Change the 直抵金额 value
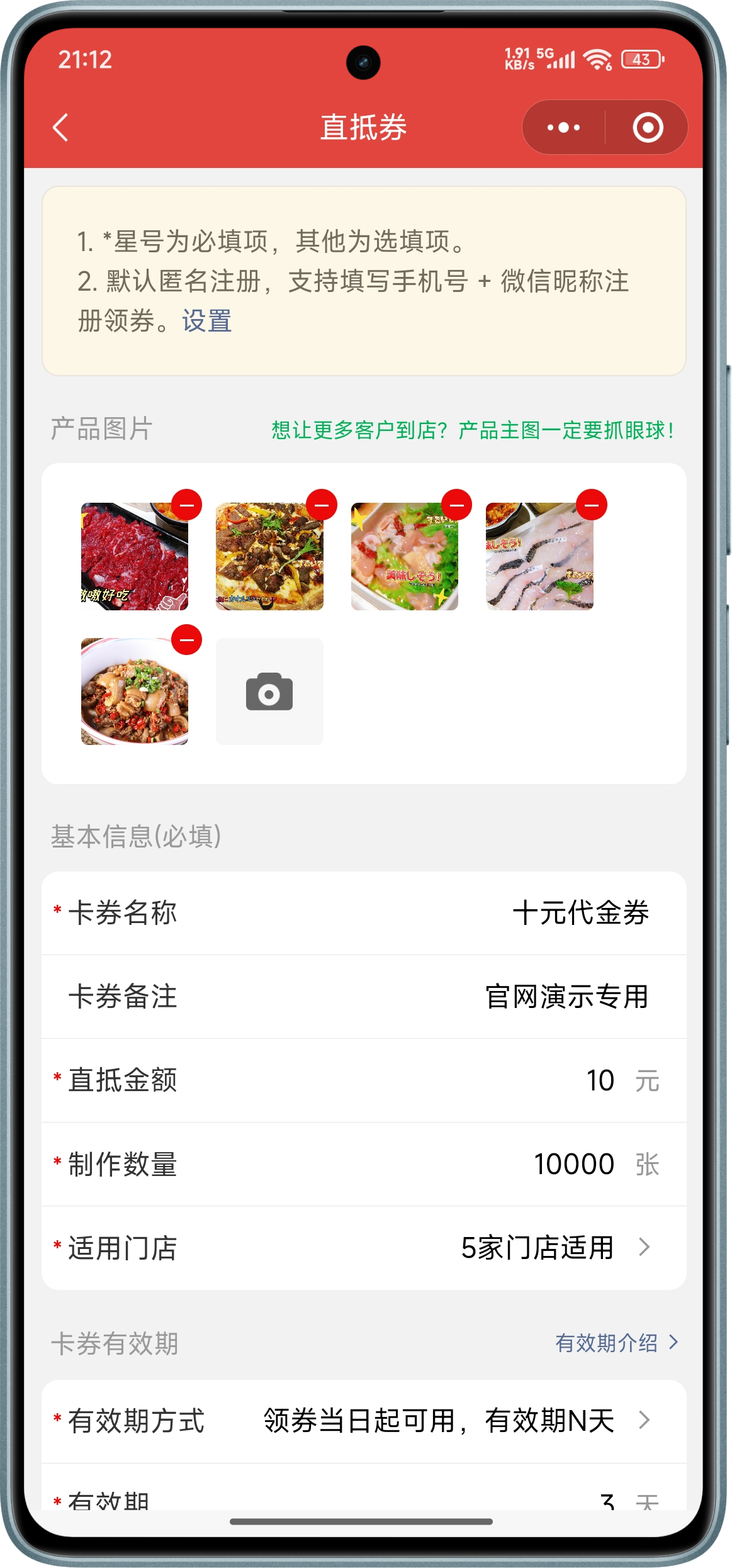This screenshot has width=732, height=1568. 599,1080
